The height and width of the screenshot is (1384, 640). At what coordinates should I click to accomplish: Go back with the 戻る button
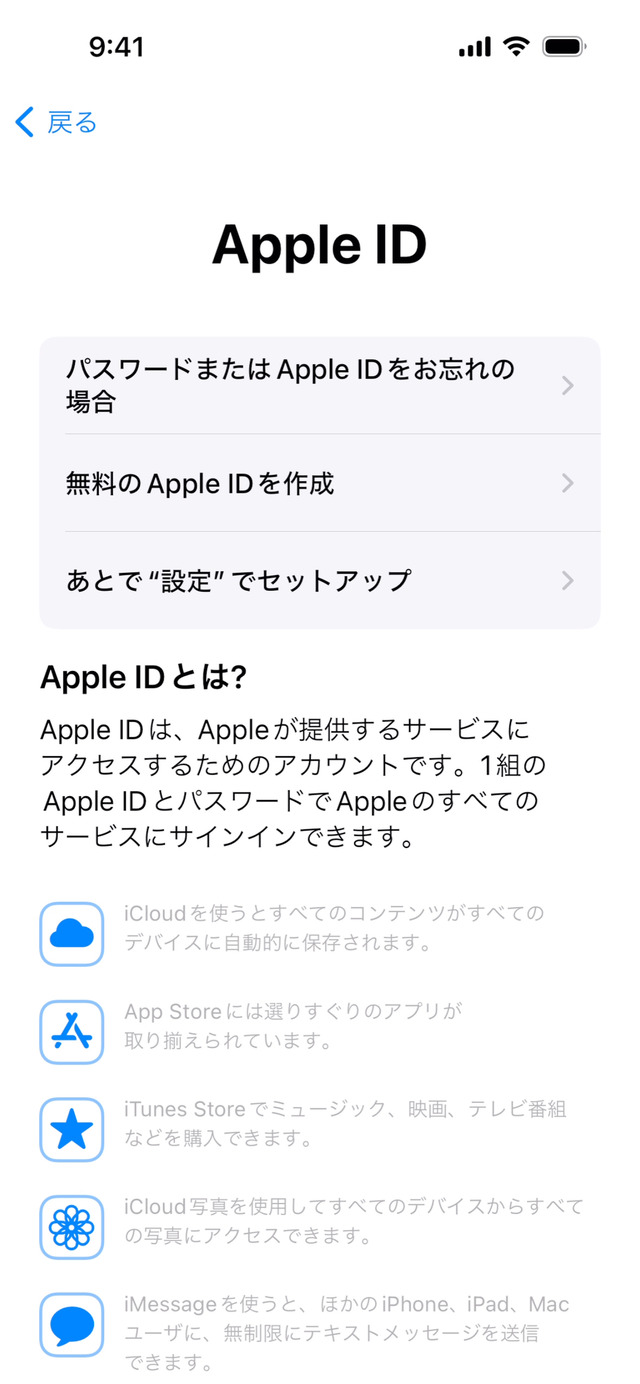click(x=57, y=123)
